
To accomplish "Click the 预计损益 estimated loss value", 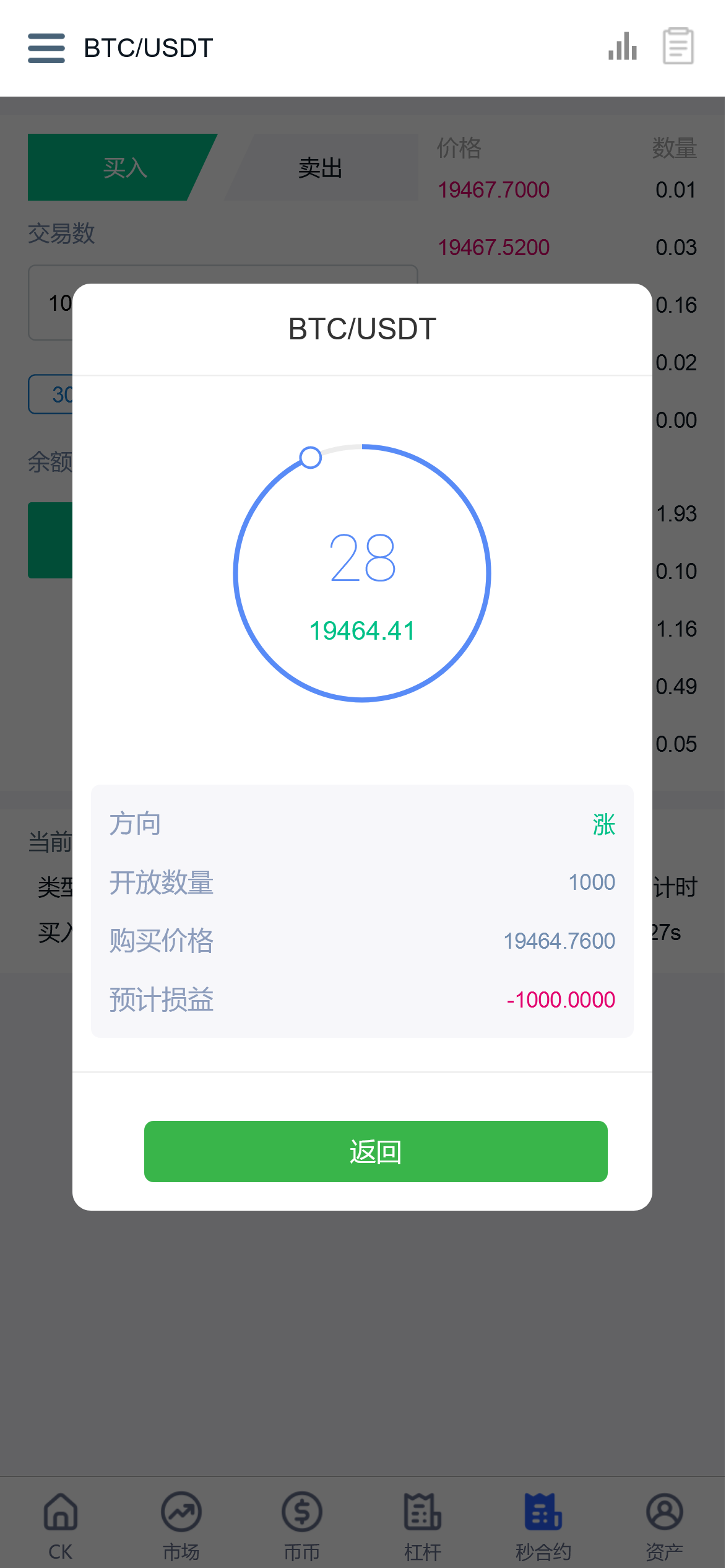I will [559, 1000].
